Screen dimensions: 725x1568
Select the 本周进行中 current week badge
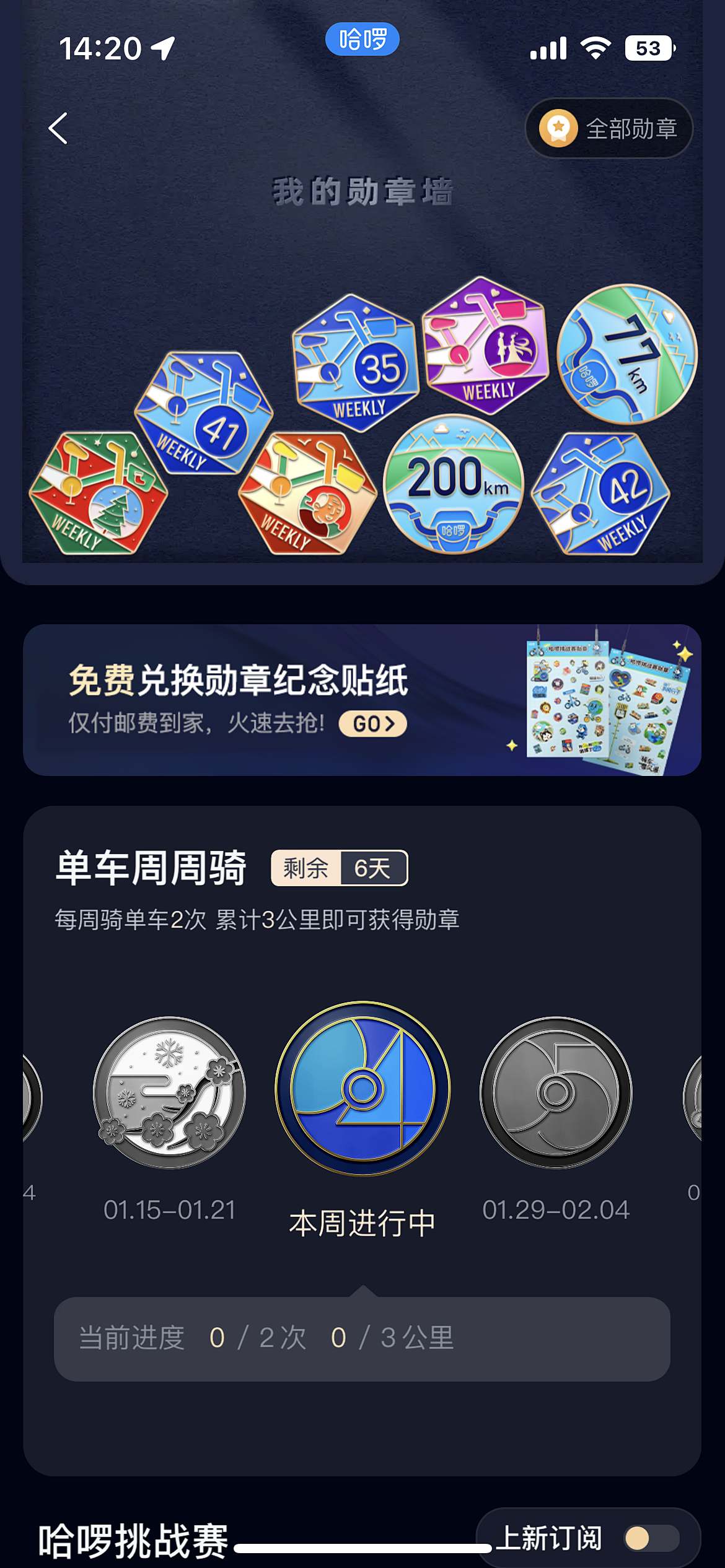tap(362, 1088)
